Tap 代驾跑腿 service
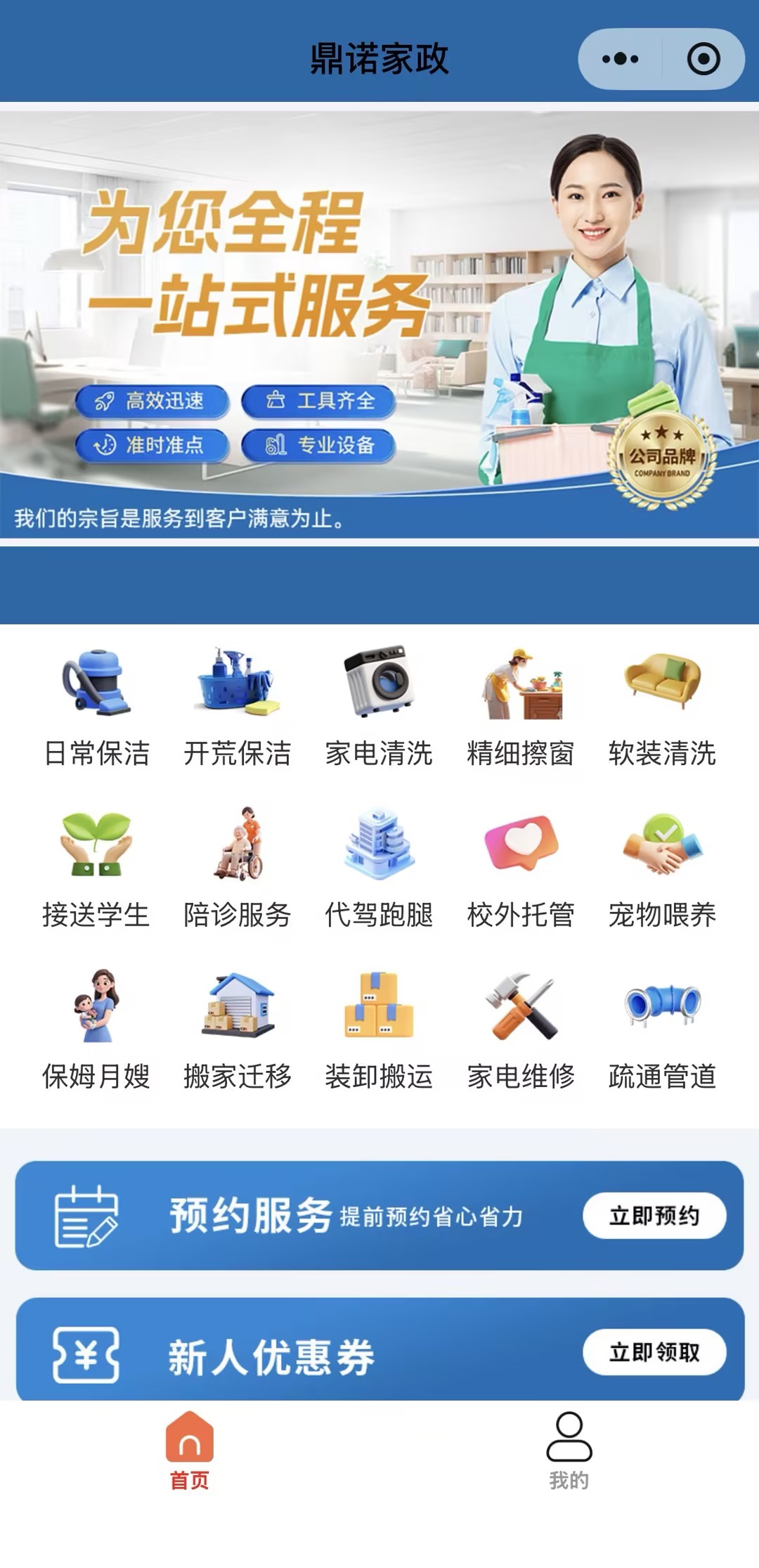 click(379, 868)
